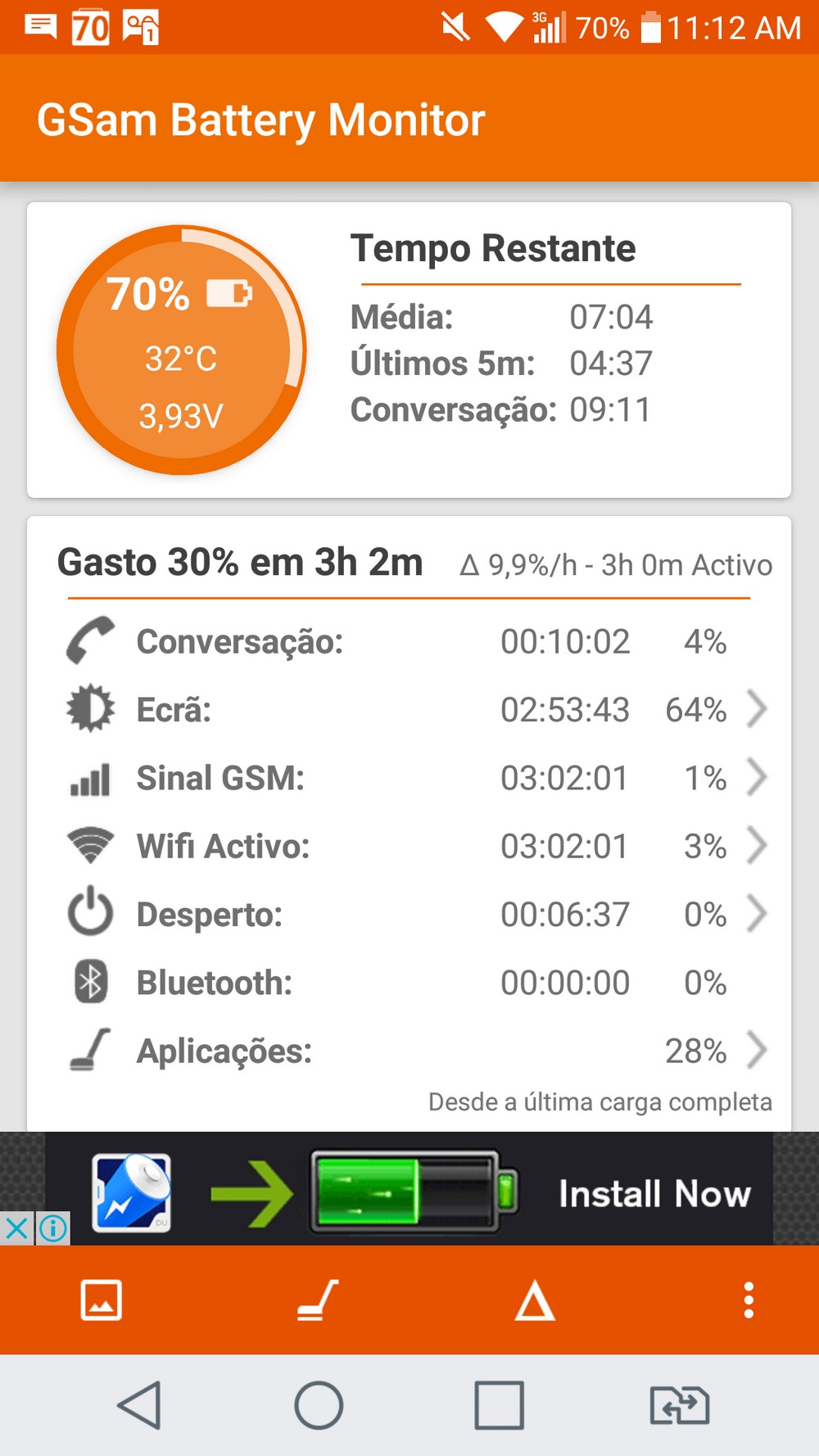Go back with the system back button
Image resolution: width=819 pixels, height=1456 pixels.
click(x=139, y=1405)
